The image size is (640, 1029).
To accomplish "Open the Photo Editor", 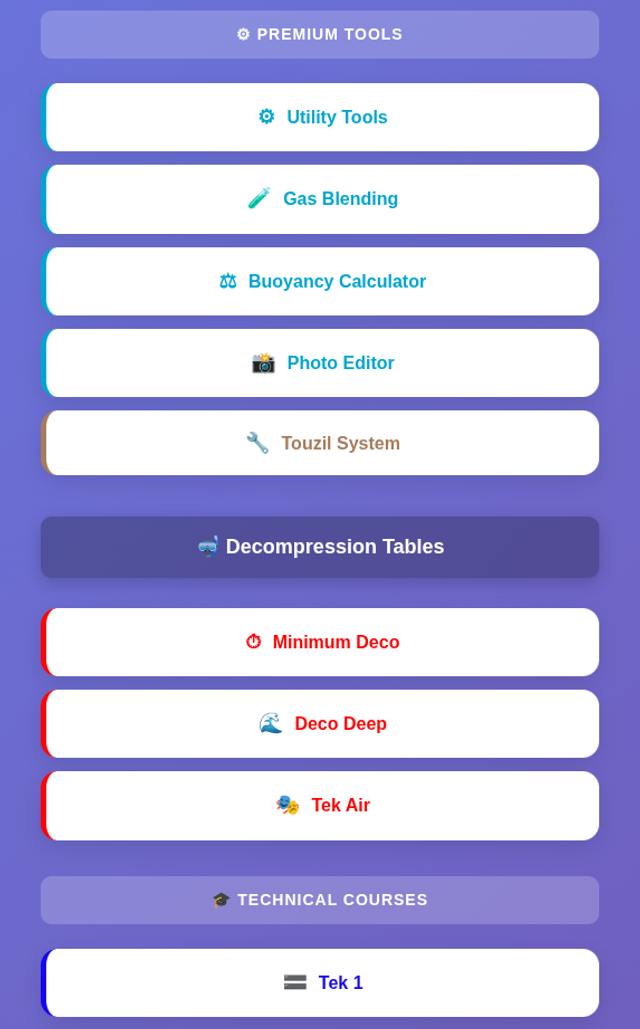I will [x=321, y=363].
